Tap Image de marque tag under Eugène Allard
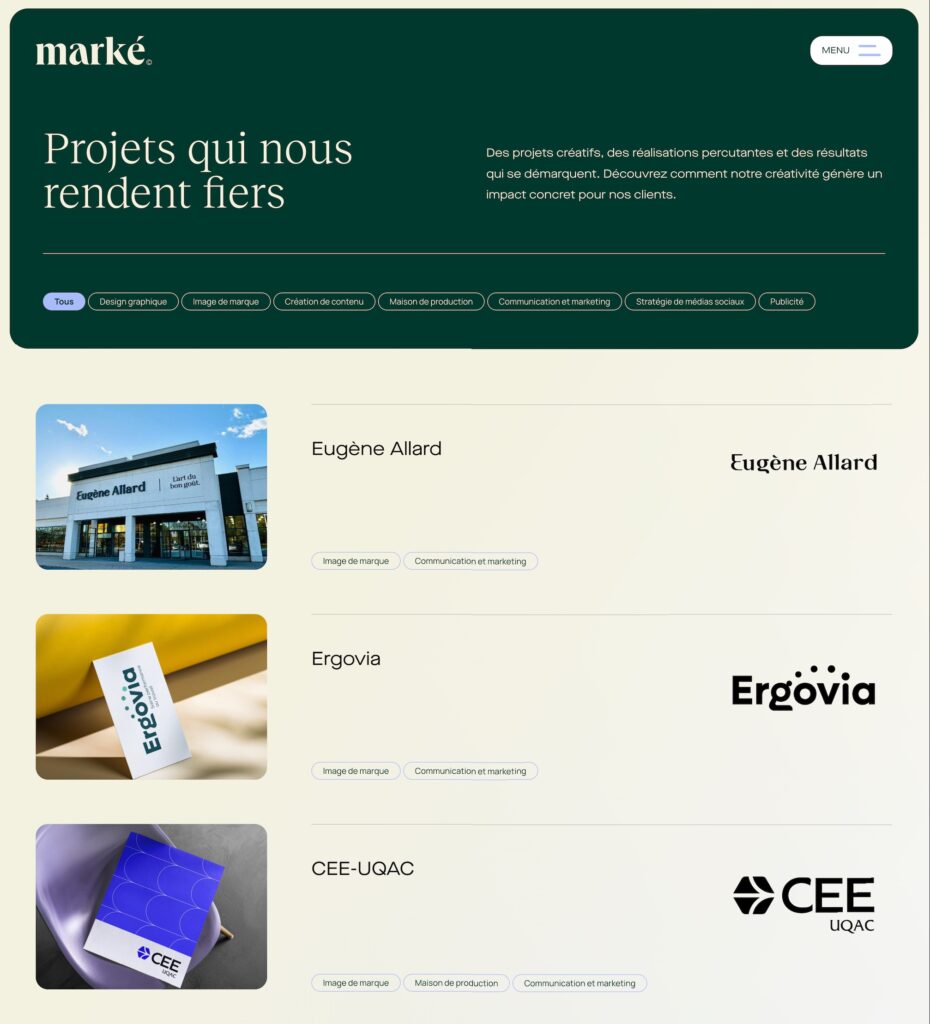This screenshot has height=1024, width=930. tap(355, 561)
